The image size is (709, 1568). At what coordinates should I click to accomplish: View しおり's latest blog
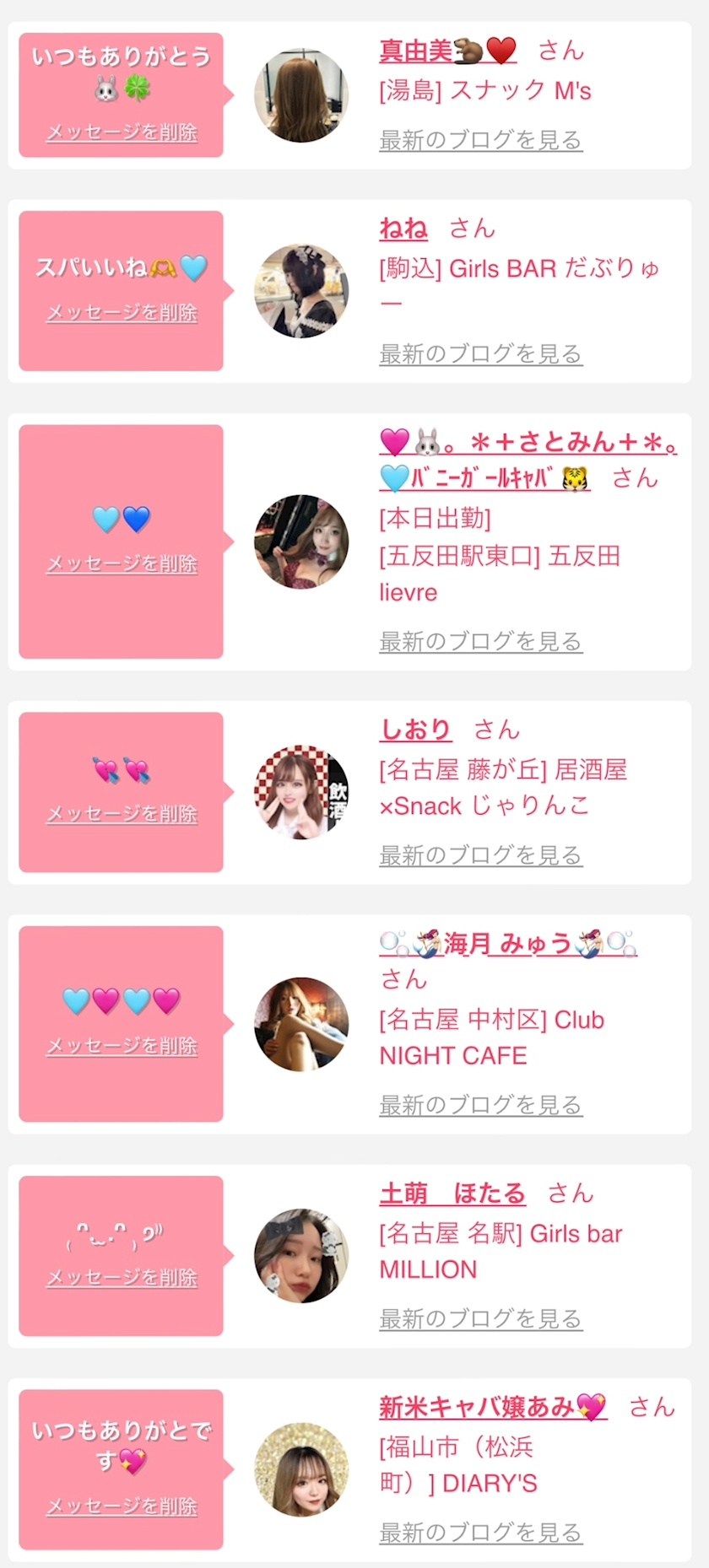click(x=480, y=856)
